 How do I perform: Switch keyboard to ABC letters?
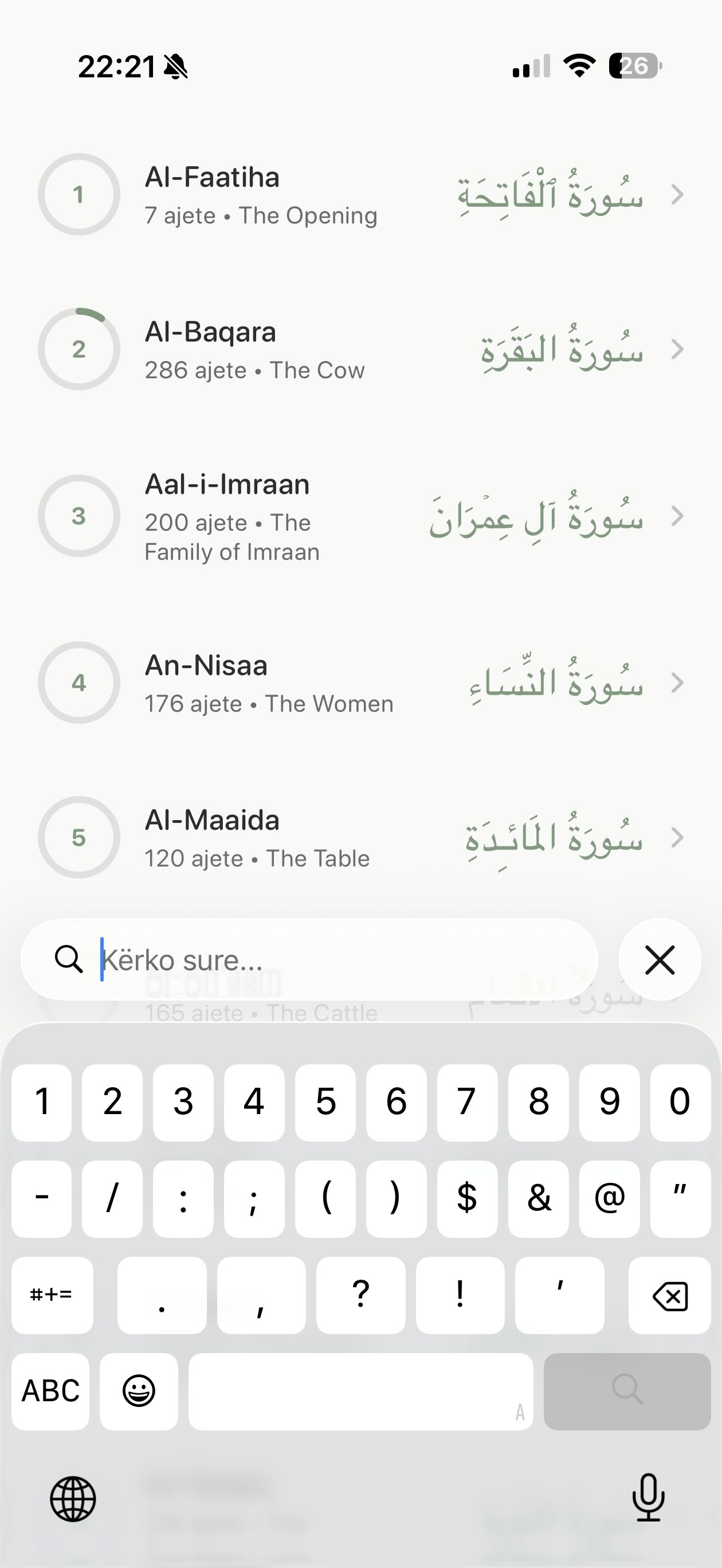[50, 1391]
